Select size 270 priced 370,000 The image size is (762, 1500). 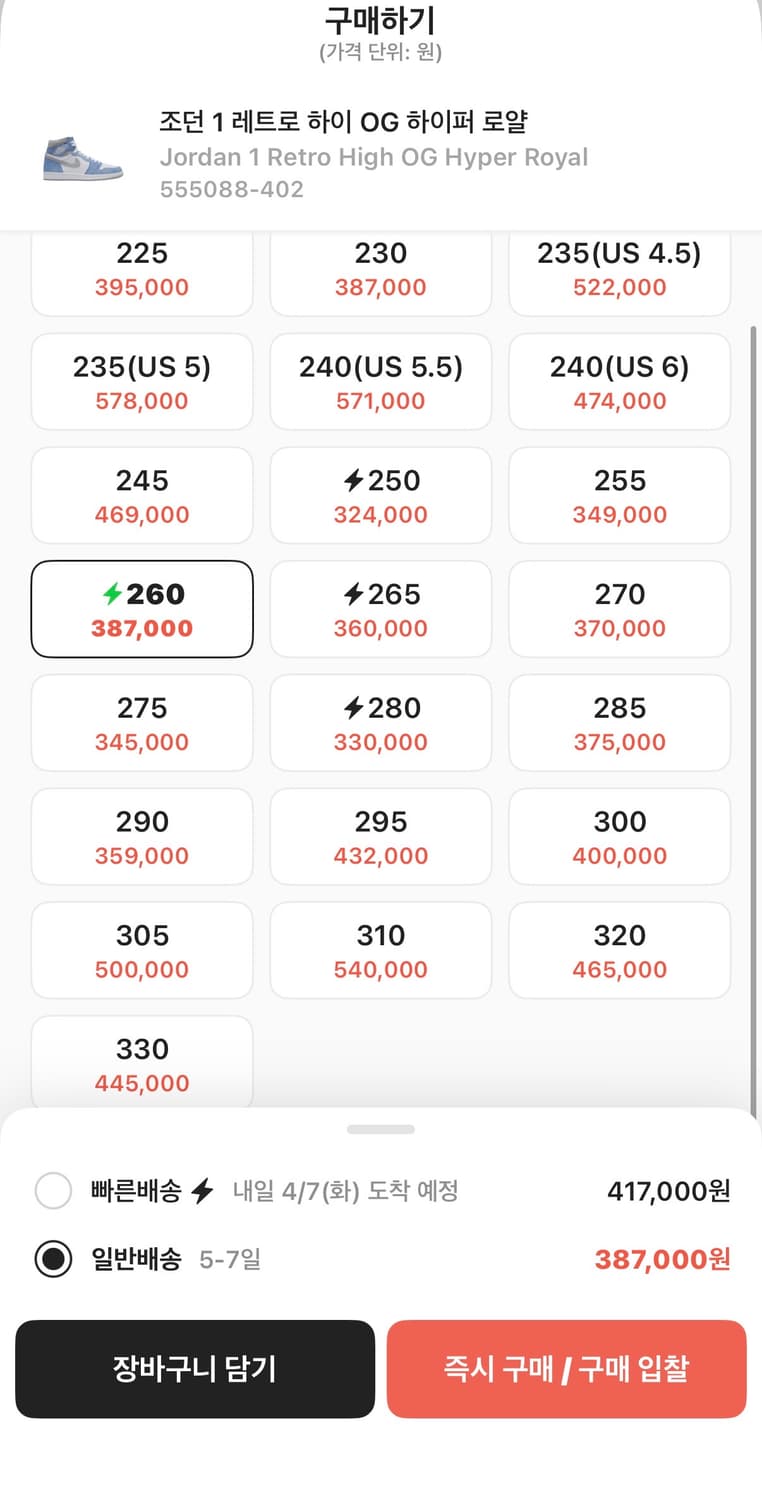619,608
